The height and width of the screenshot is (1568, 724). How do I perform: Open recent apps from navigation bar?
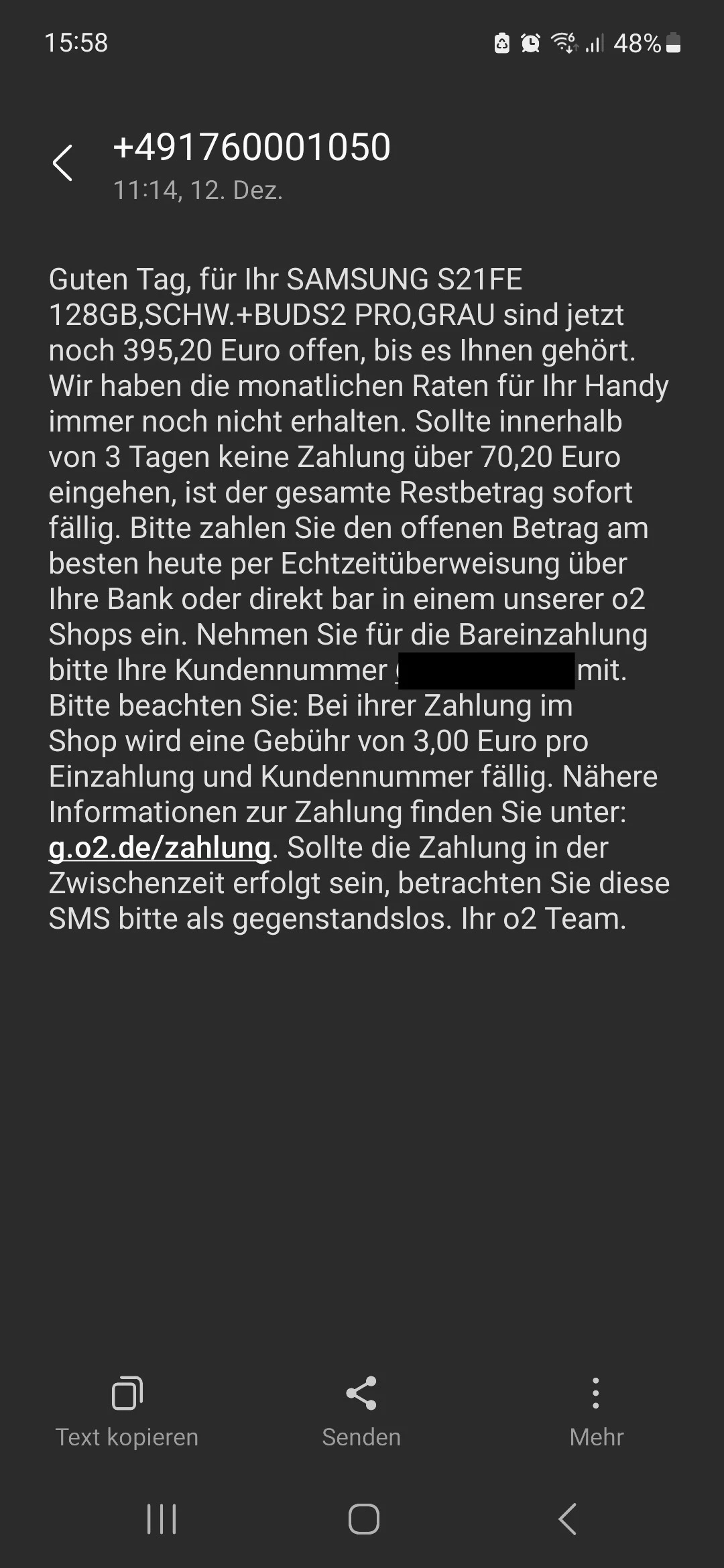[162, 1518]
